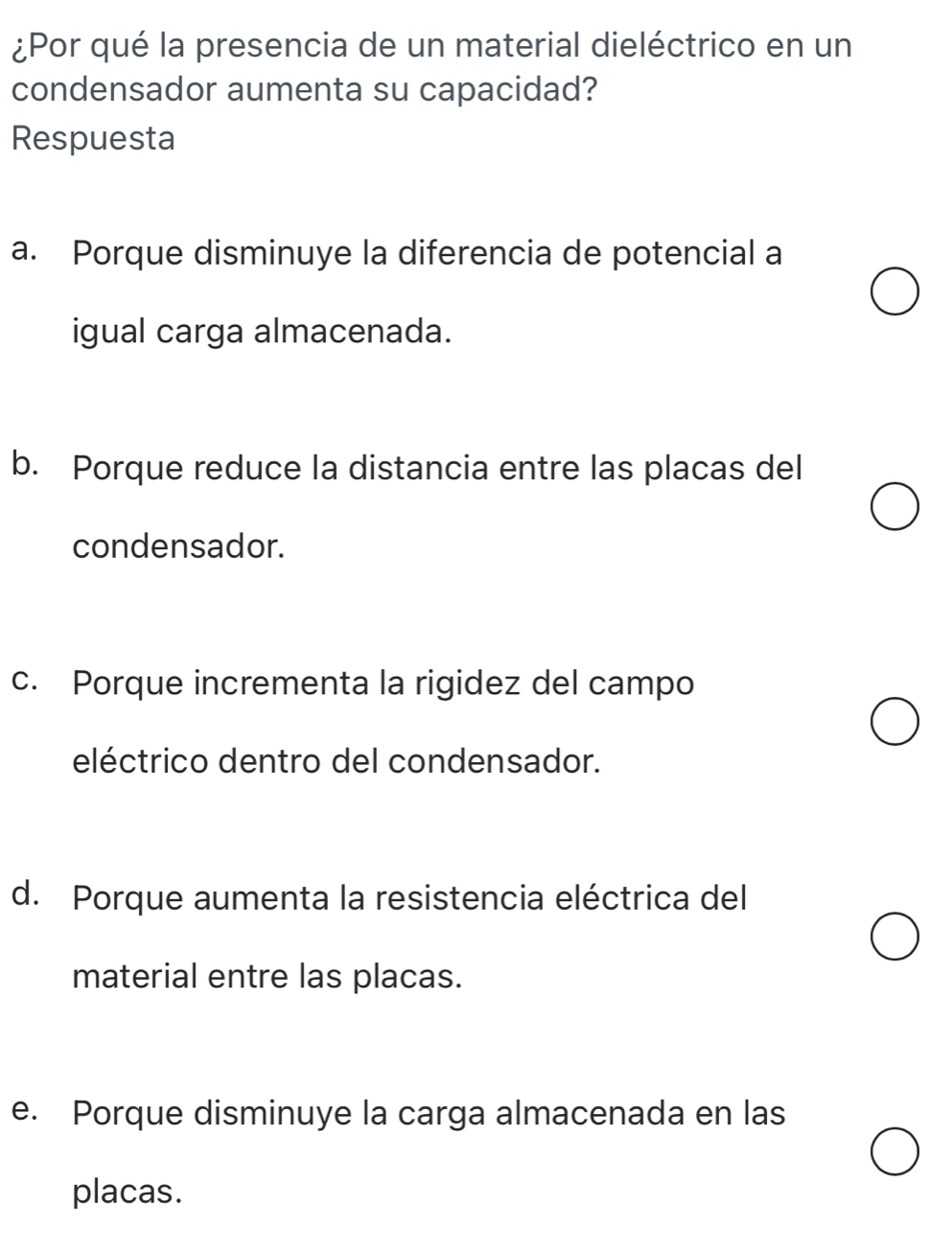Image resolution: width=952 pixels, height=1251 pixels.
Task: Pick option c about electric field rigidity
Action: 897,723
